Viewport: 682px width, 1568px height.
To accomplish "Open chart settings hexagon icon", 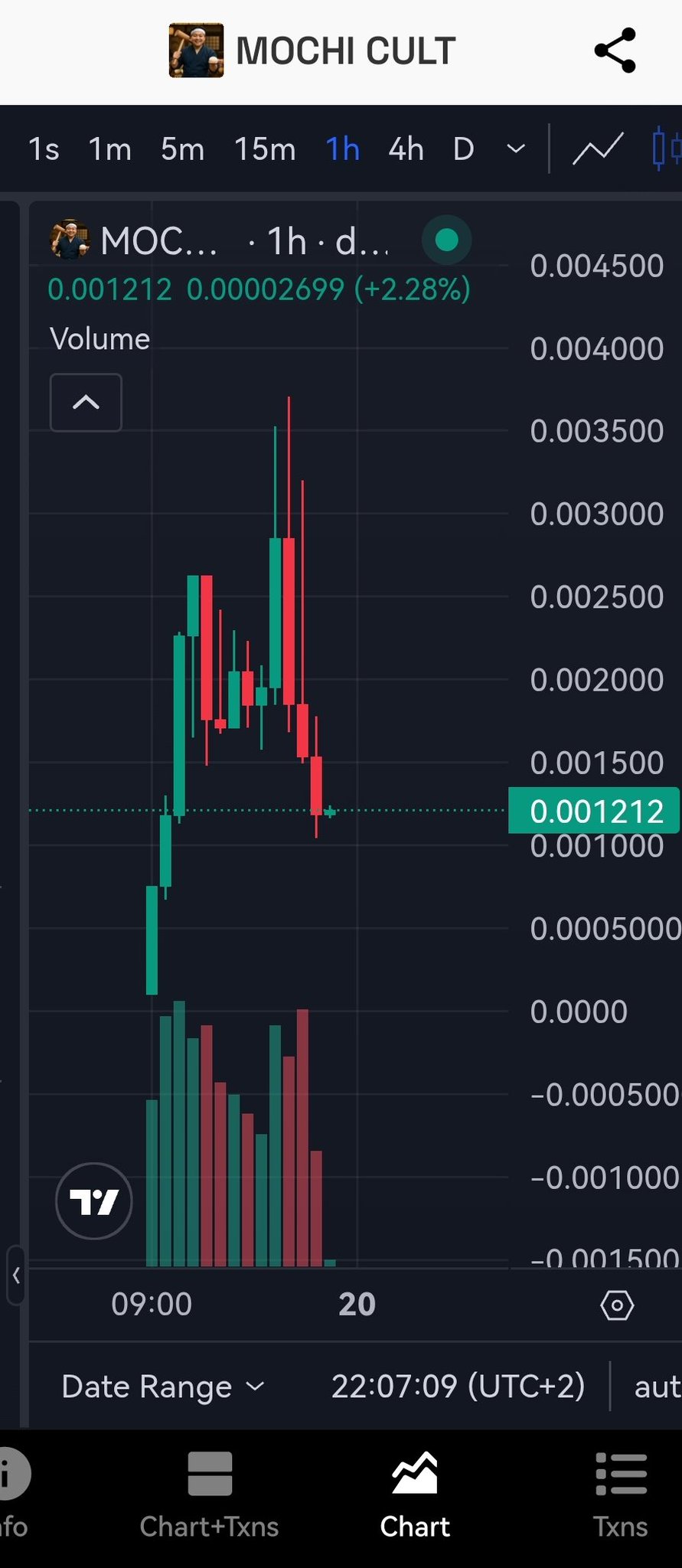I will click(617, 1305).
